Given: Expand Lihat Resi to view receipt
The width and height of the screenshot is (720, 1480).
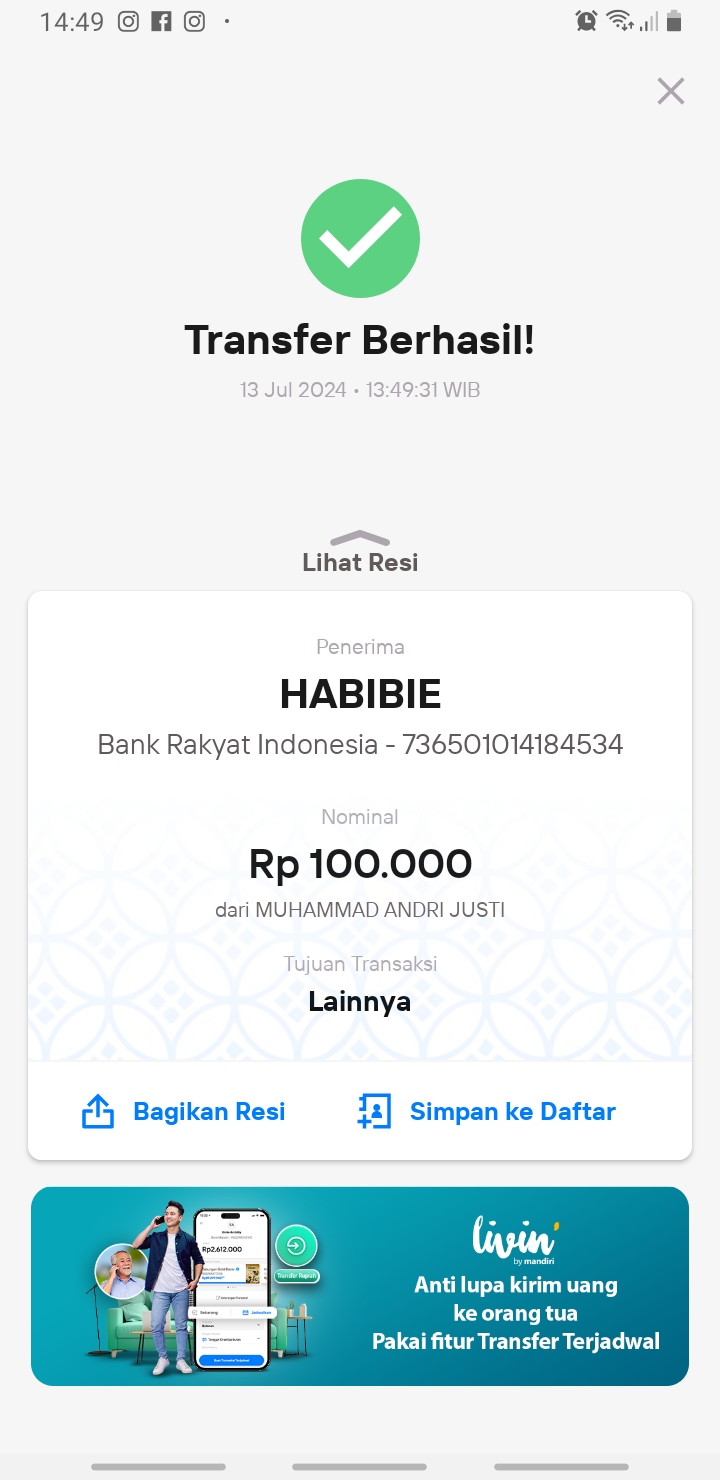Looking at the screenshot, I should [360, 553].
